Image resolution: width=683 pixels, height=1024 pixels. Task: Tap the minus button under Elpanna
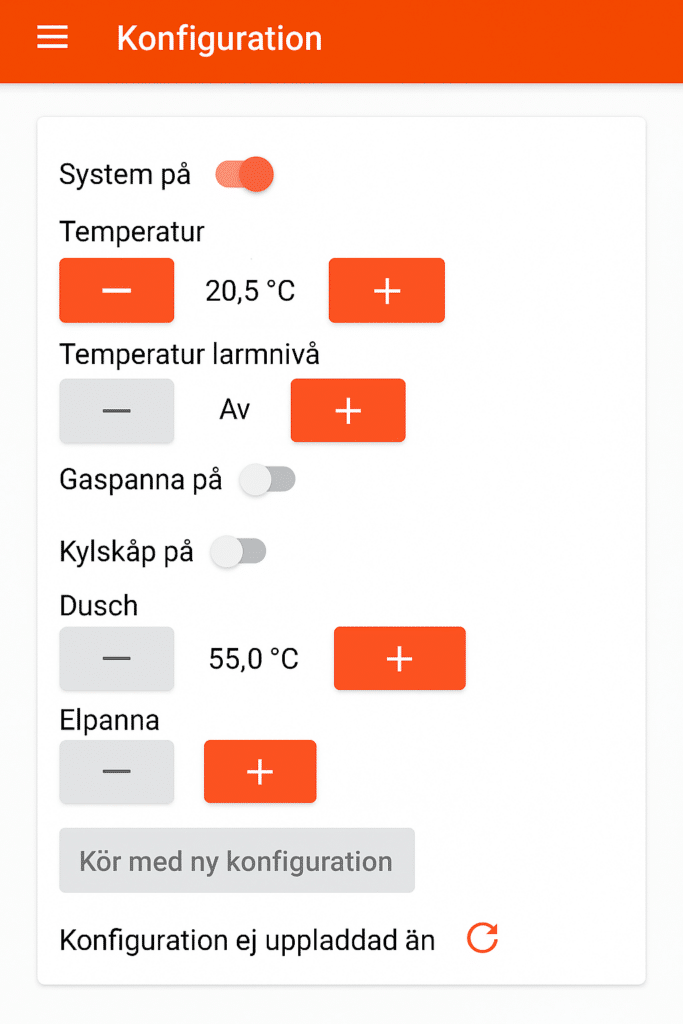(x=117, y=771)
